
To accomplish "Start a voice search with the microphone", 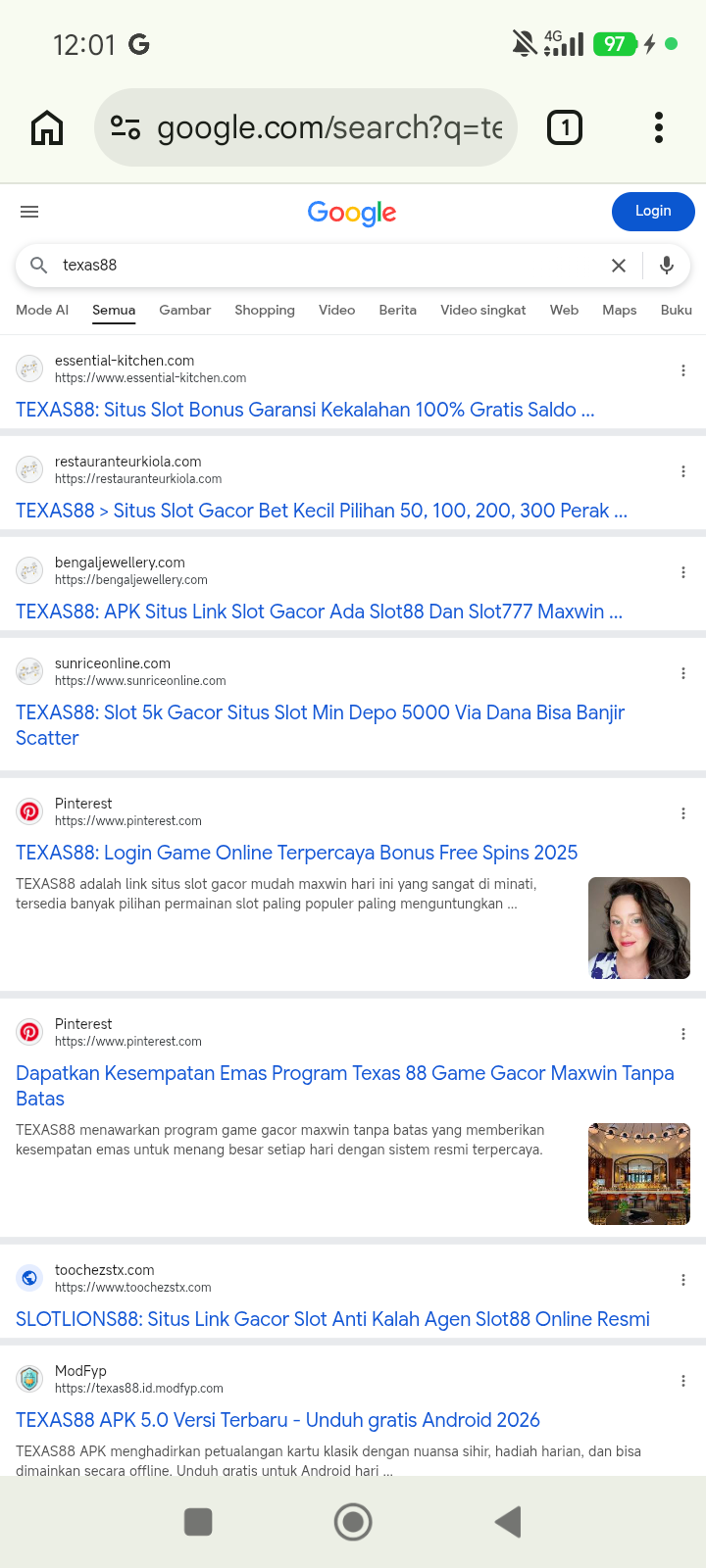I will [667, 266].
